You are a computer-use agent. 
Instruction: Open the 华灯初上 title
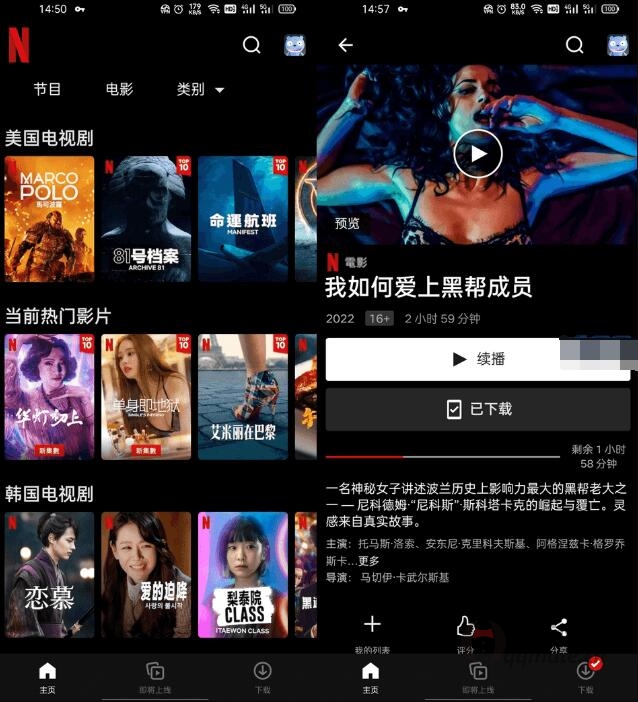49,396
